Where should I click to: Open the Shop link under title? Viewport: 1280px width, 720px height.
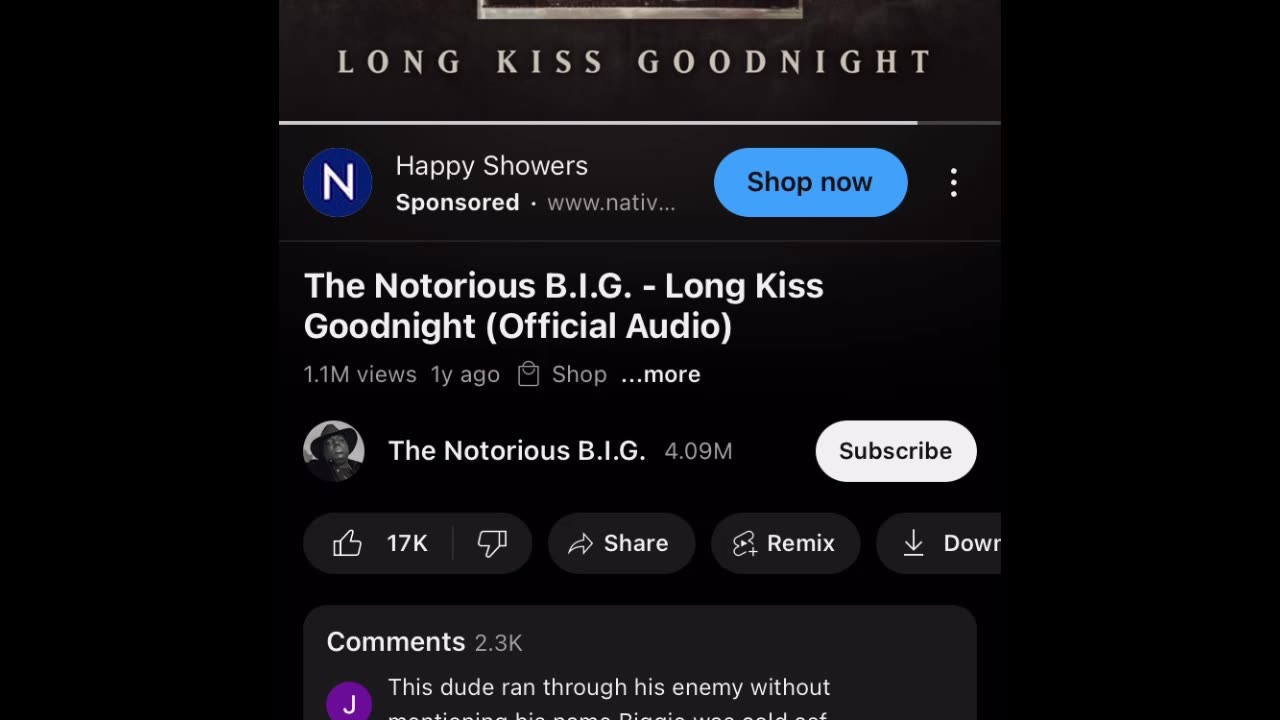point(563,374)
